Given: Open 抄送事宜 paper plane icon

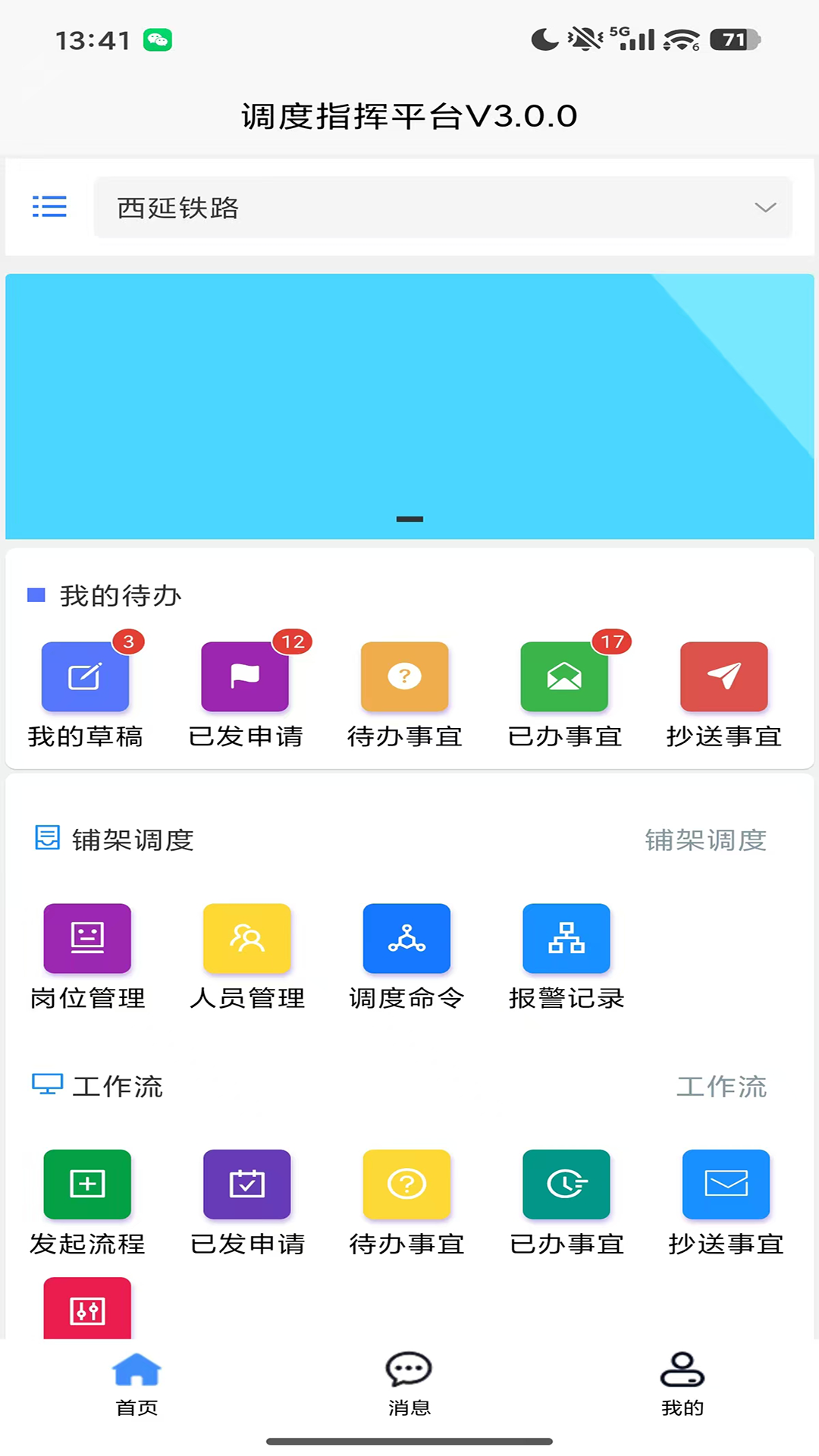Looking at the screenshot, I should 724,677.
